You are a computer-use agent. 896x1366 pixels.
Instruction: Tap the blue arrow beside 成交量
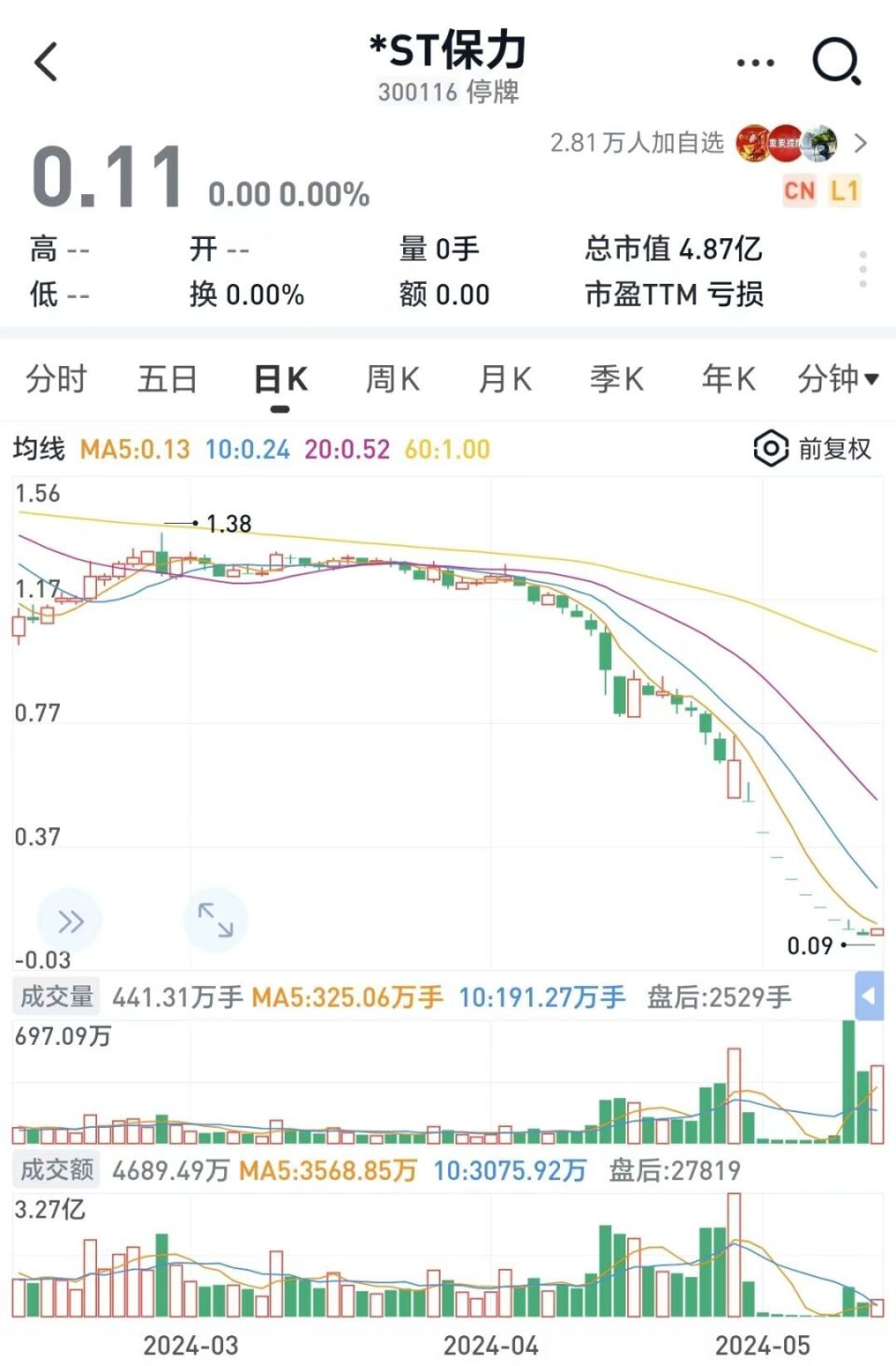coord(869,996)
